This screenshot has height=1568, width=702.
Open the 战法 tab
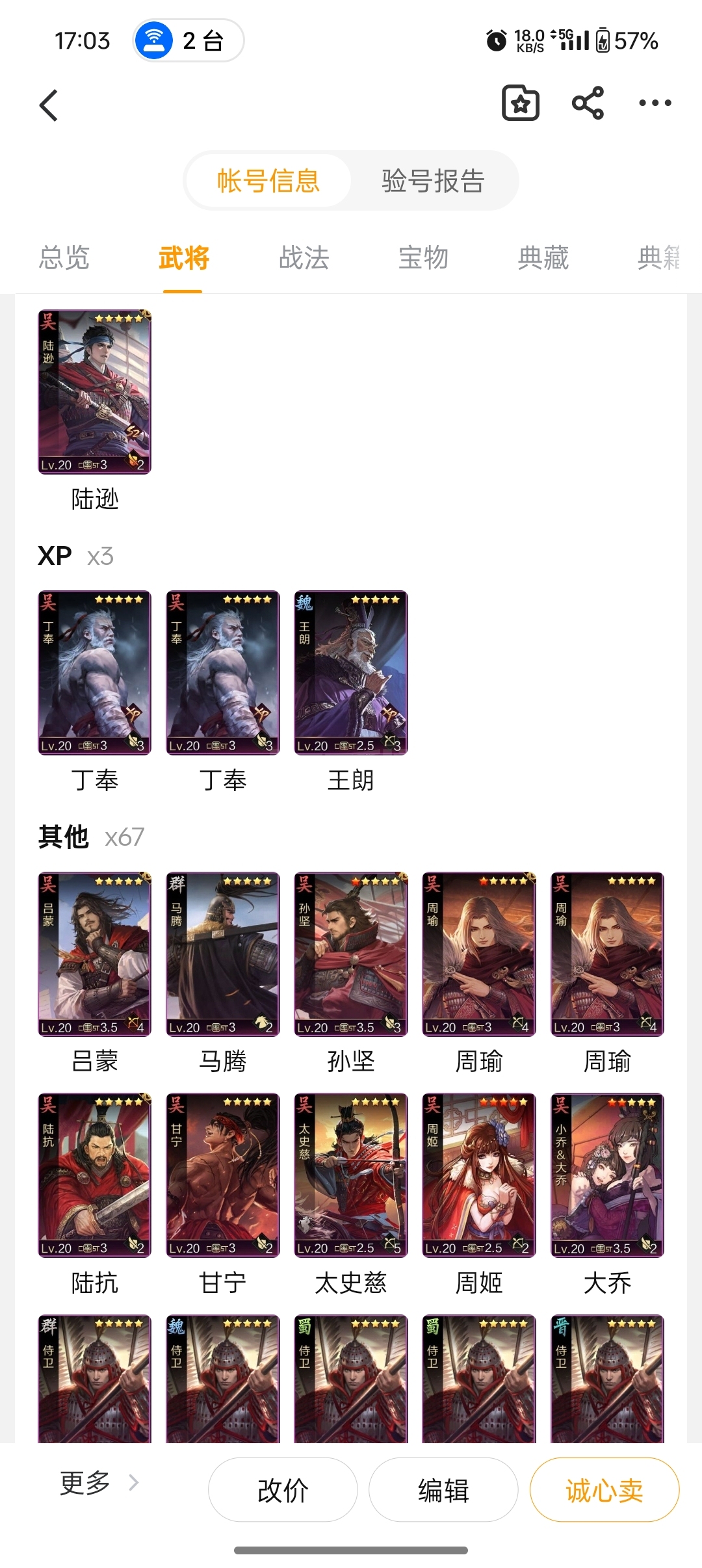[x=304, y=257]
